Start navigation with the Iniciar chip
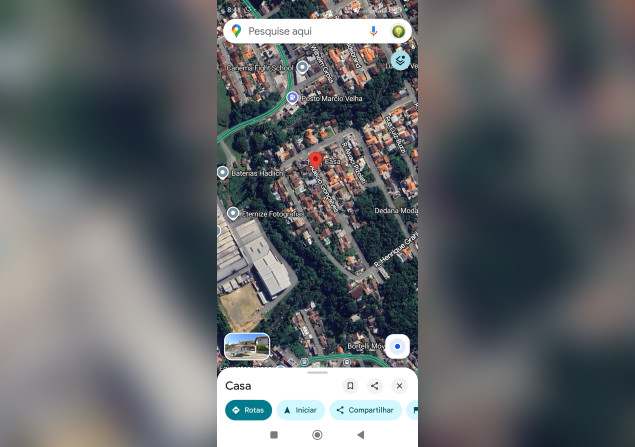 pos(300,410)
